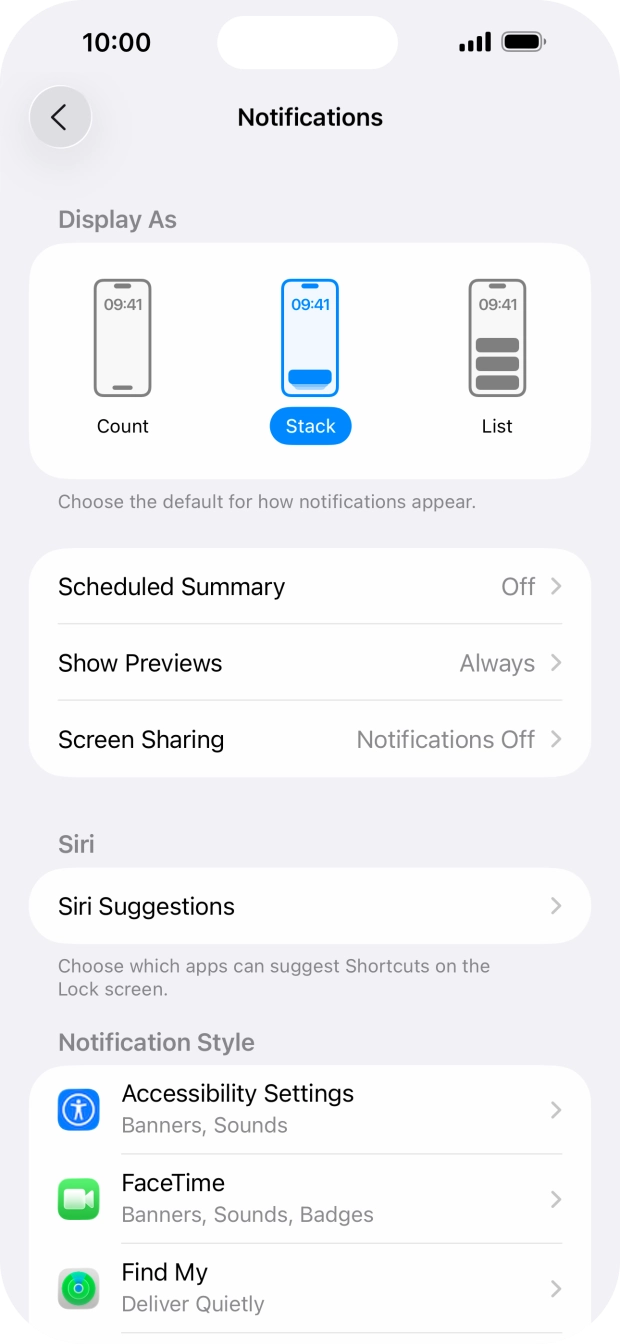This screenshot has width=620, height=1344.
Task: Open Show Previews options
Action: (x=310, y=663)
